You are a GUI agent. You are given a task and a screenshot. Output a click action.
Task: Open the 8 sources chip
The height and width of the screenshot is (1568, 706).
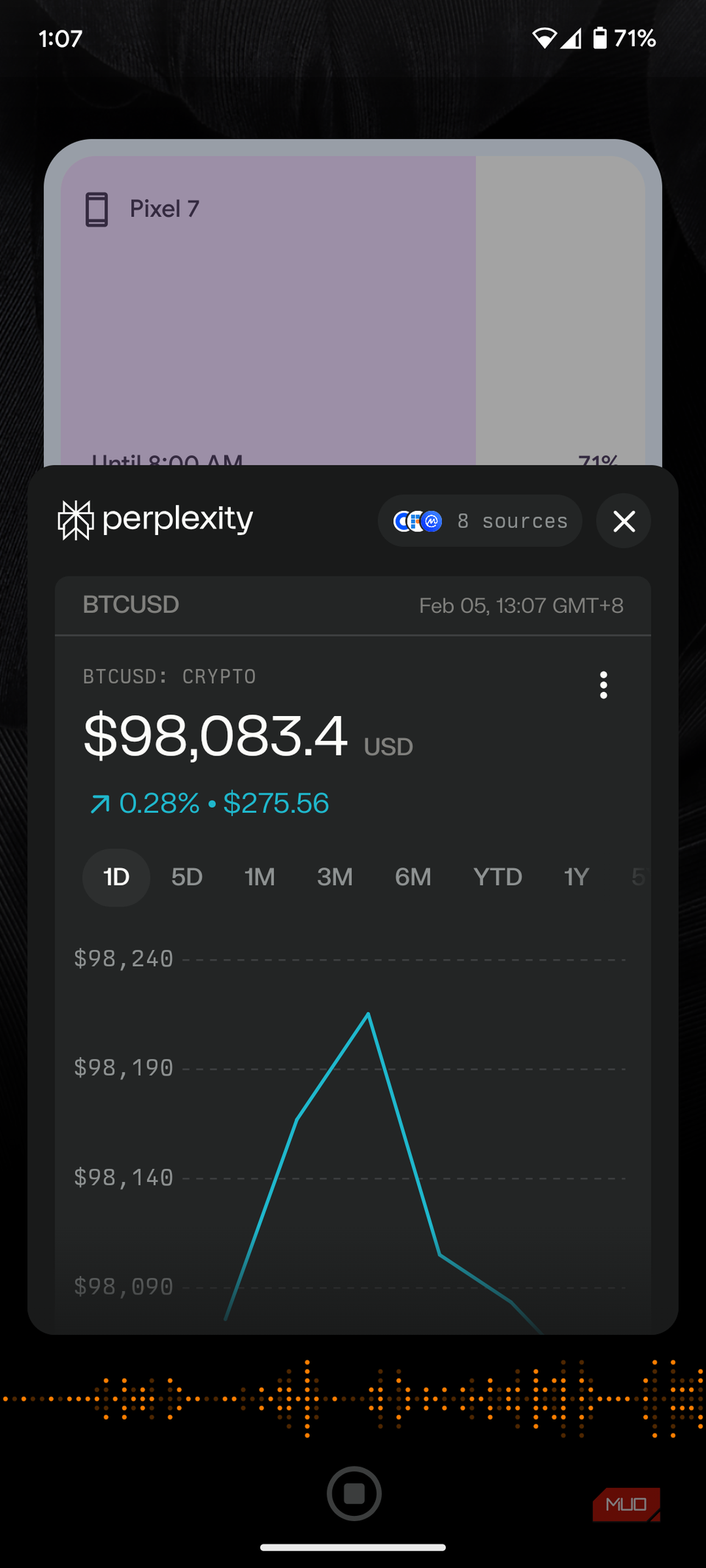(x=480, y=521)
